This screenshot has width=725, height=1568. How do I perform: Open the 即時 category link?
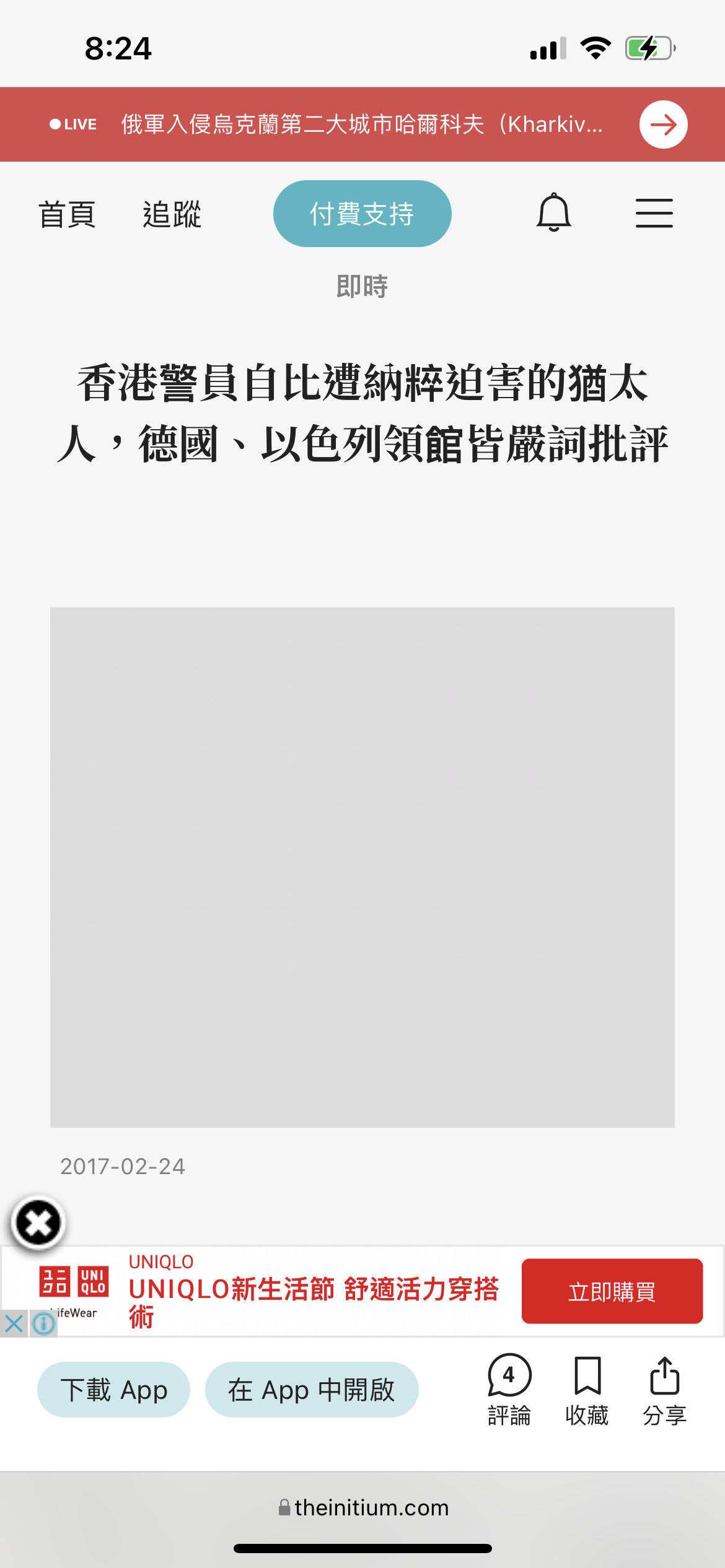(x=362, y=286)
